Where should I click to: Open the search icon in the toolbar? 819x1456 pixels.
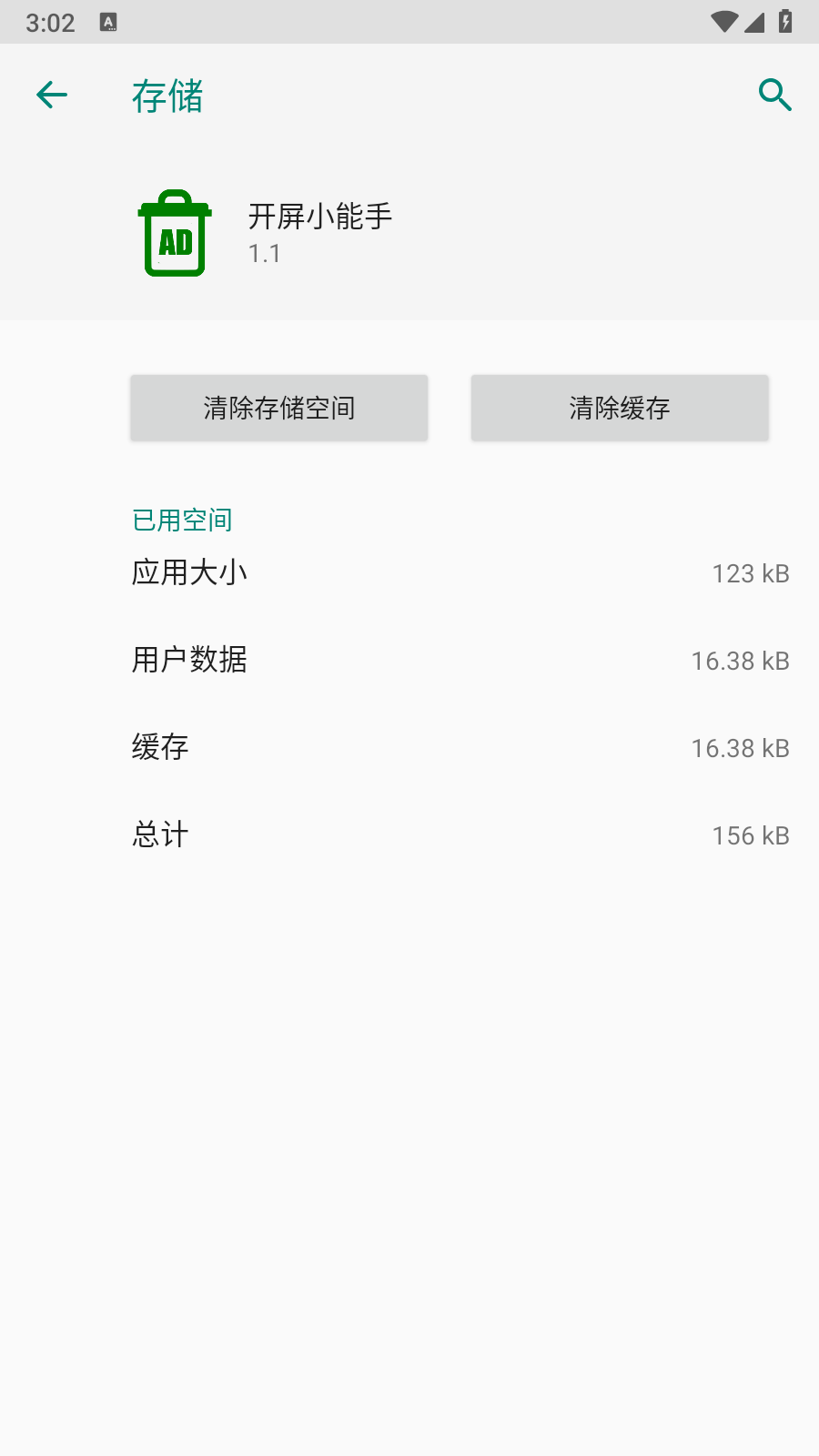pyautogui.click(x=773, y=94)
